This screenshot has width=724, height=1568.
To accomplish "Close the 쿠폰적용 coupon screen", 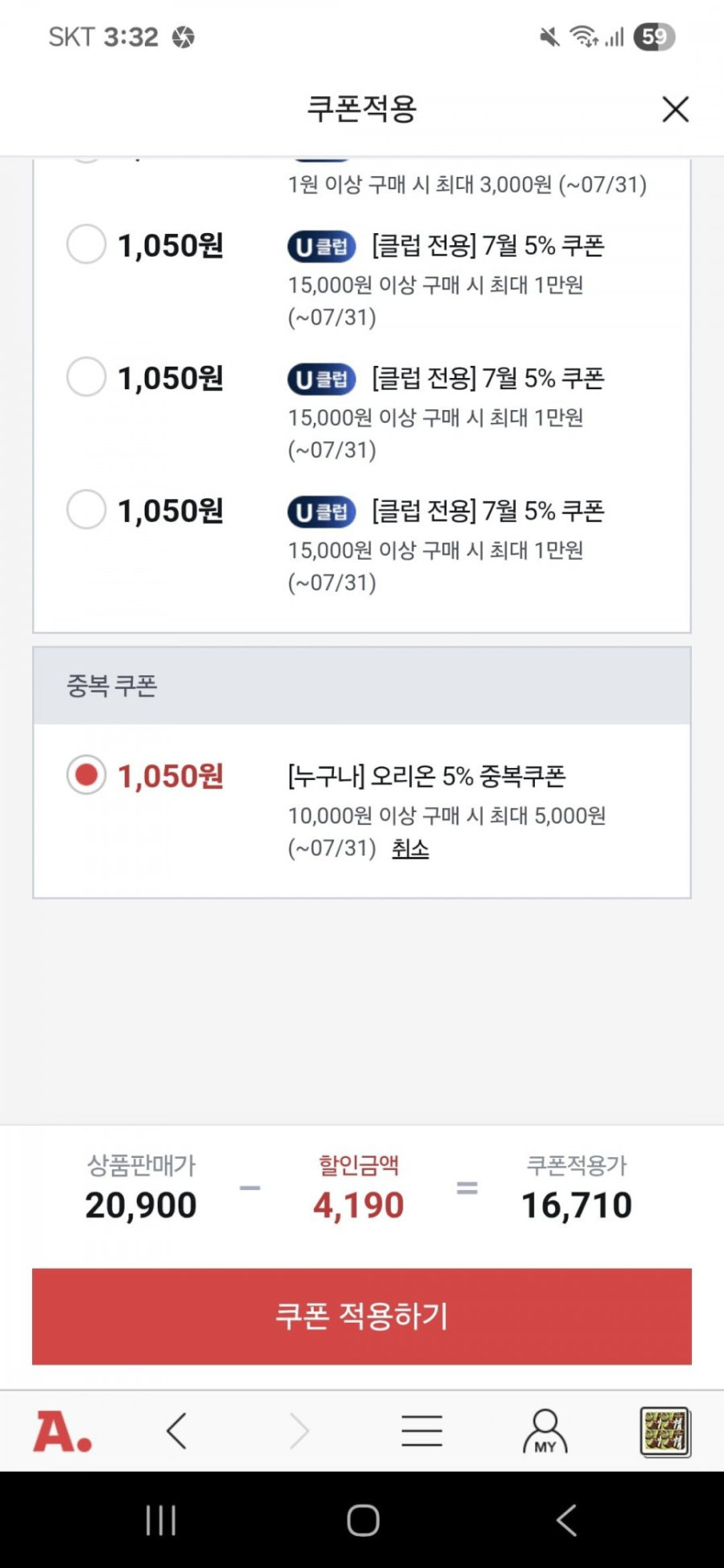I will (675, 109).
